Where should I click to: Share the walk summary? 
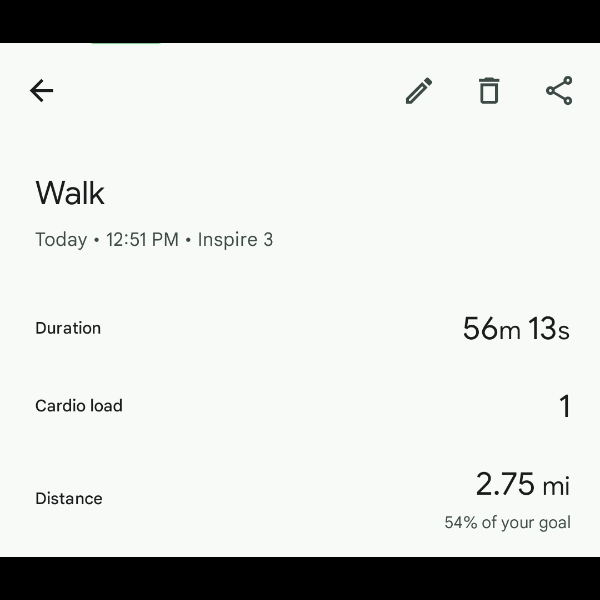point(559,91)
